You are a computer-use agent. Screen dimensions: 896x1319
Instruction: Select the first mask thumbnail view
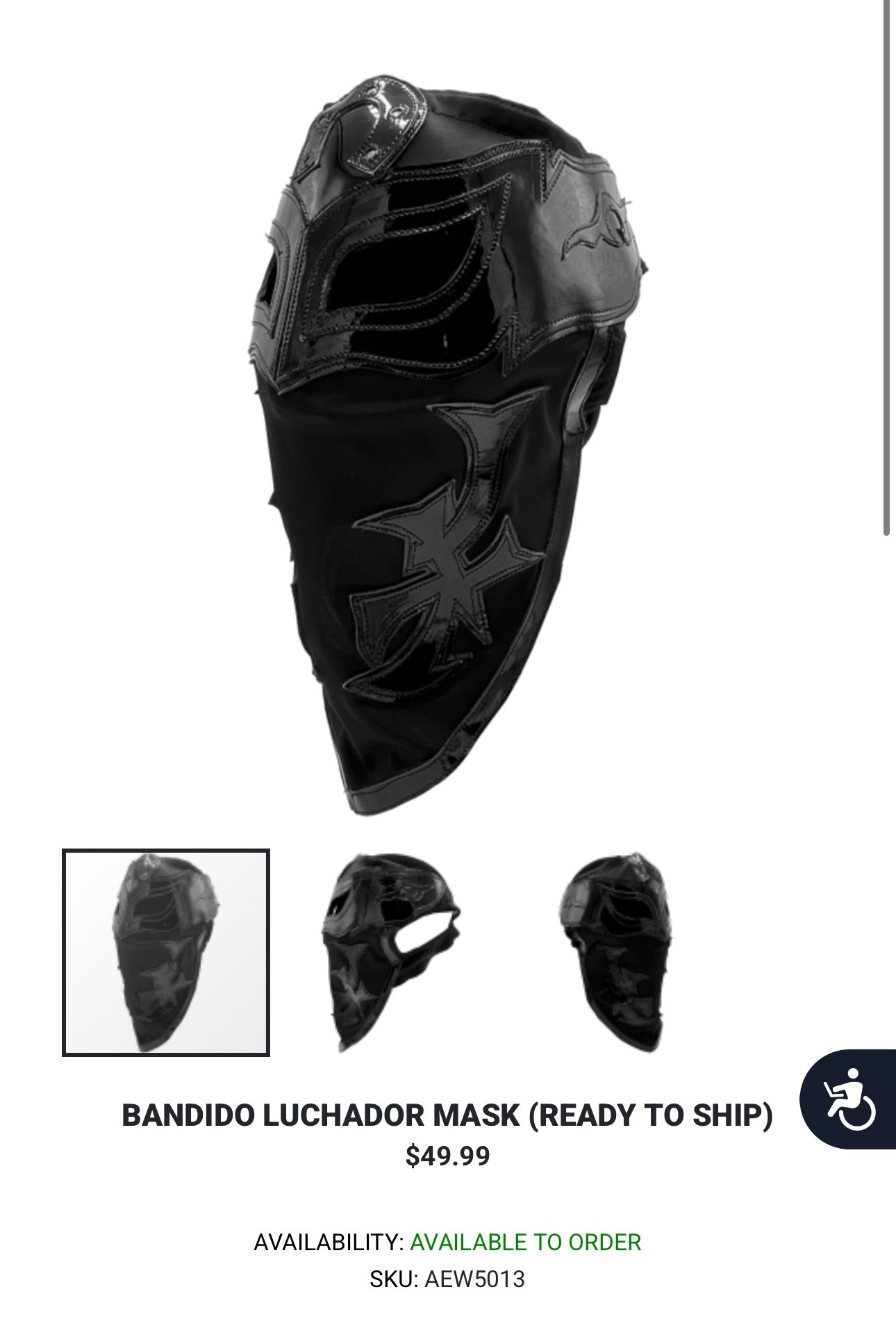(166, 952)
